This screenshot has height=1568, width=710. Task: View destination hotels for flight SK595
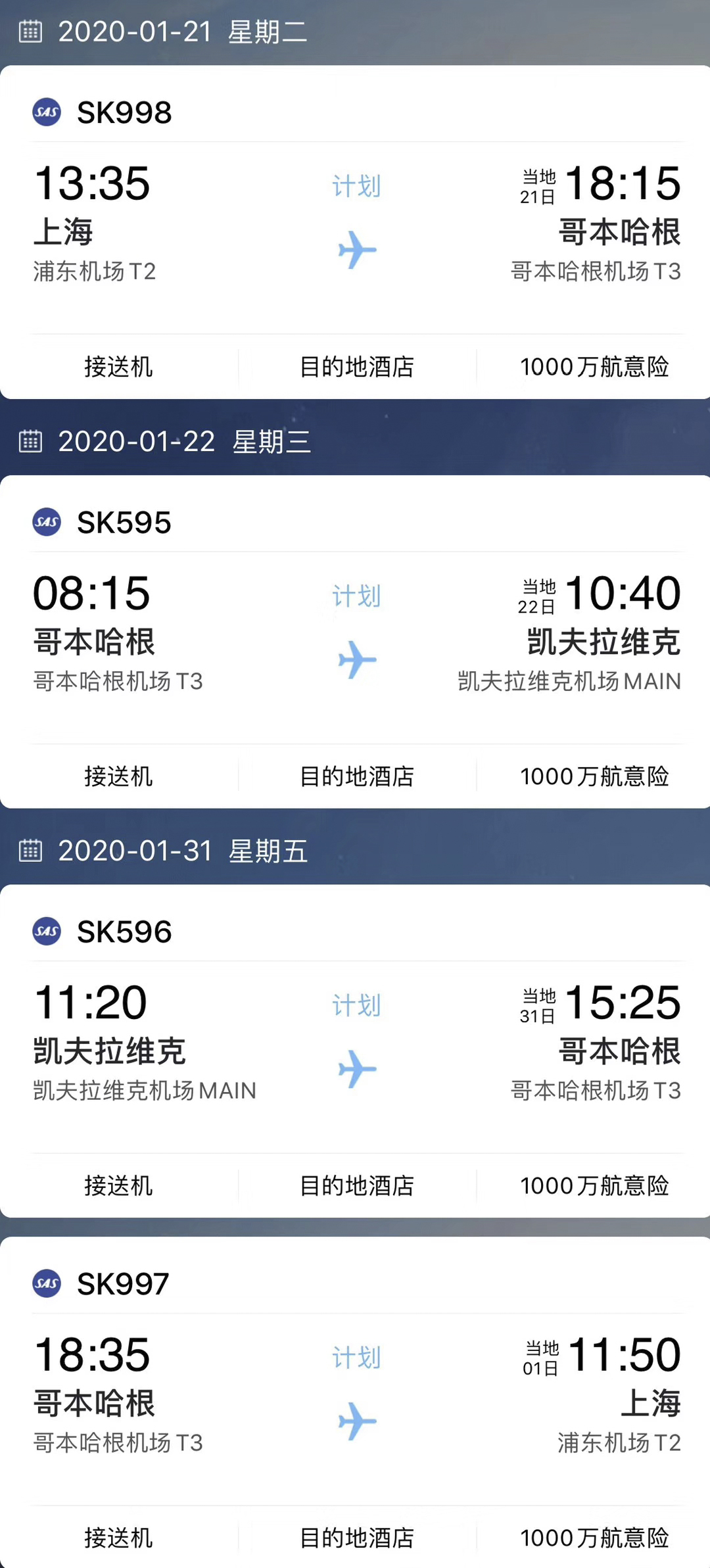[x=356, y=776]
